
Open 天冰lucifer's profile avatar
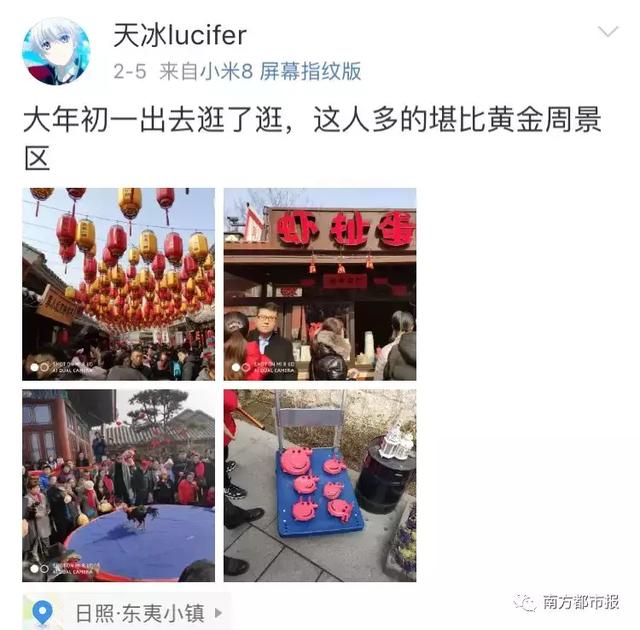(x=56, y=51)
